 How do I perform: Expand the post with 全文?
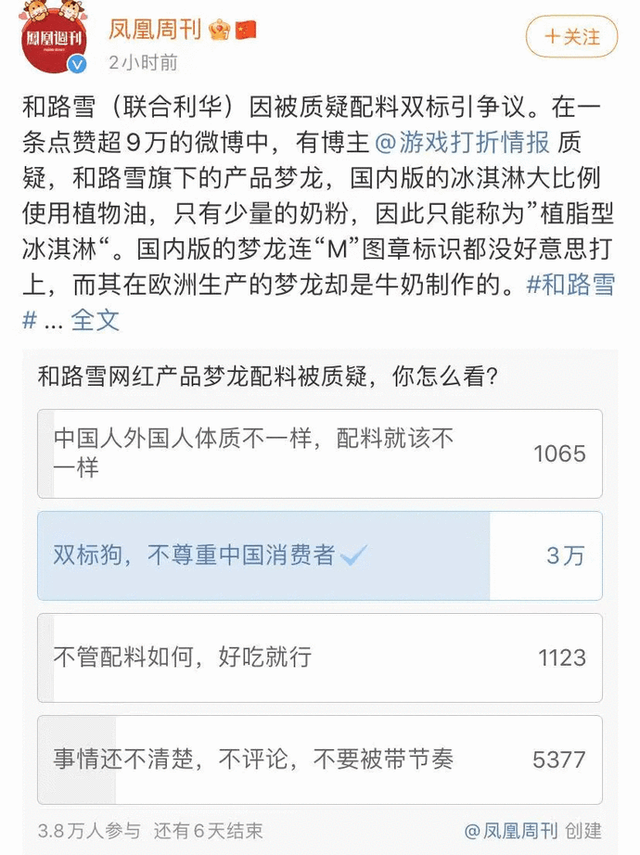94,319
